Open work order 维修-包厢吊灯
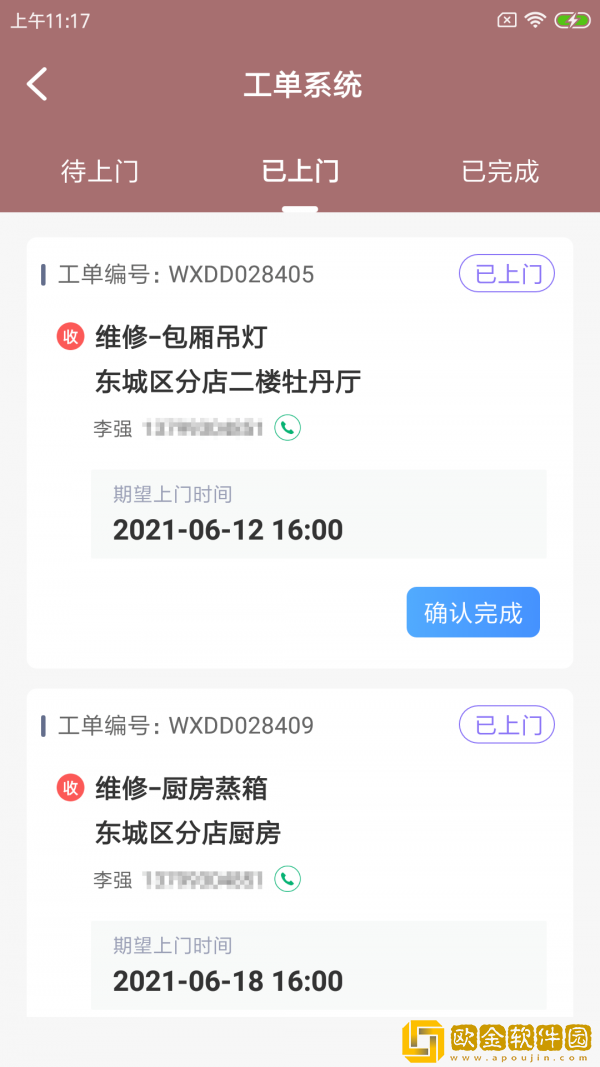This screenshot has height=1067, width=600. click(x=181, y=337)
